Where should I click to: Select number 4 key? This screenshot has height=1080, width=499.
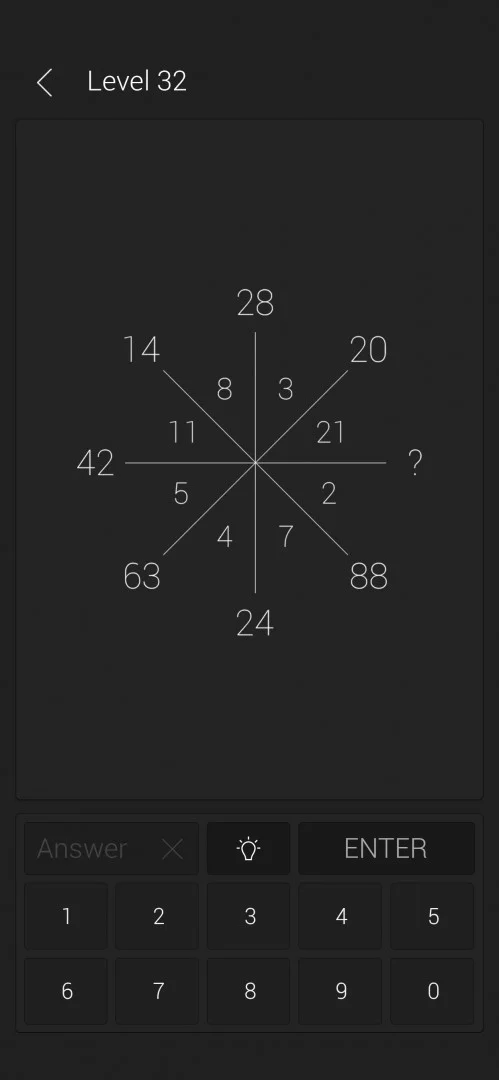click(340, 916)
